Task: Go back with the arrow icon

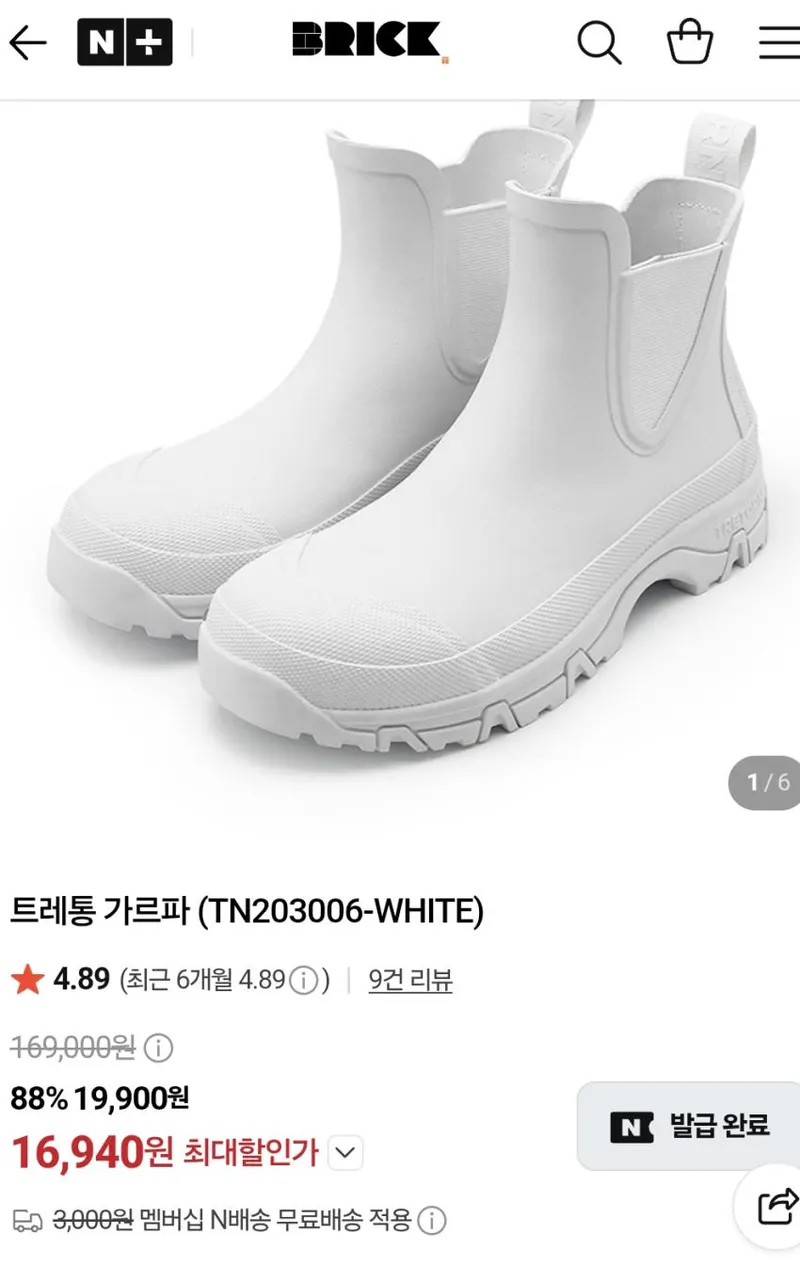Action: pos(27,43)
